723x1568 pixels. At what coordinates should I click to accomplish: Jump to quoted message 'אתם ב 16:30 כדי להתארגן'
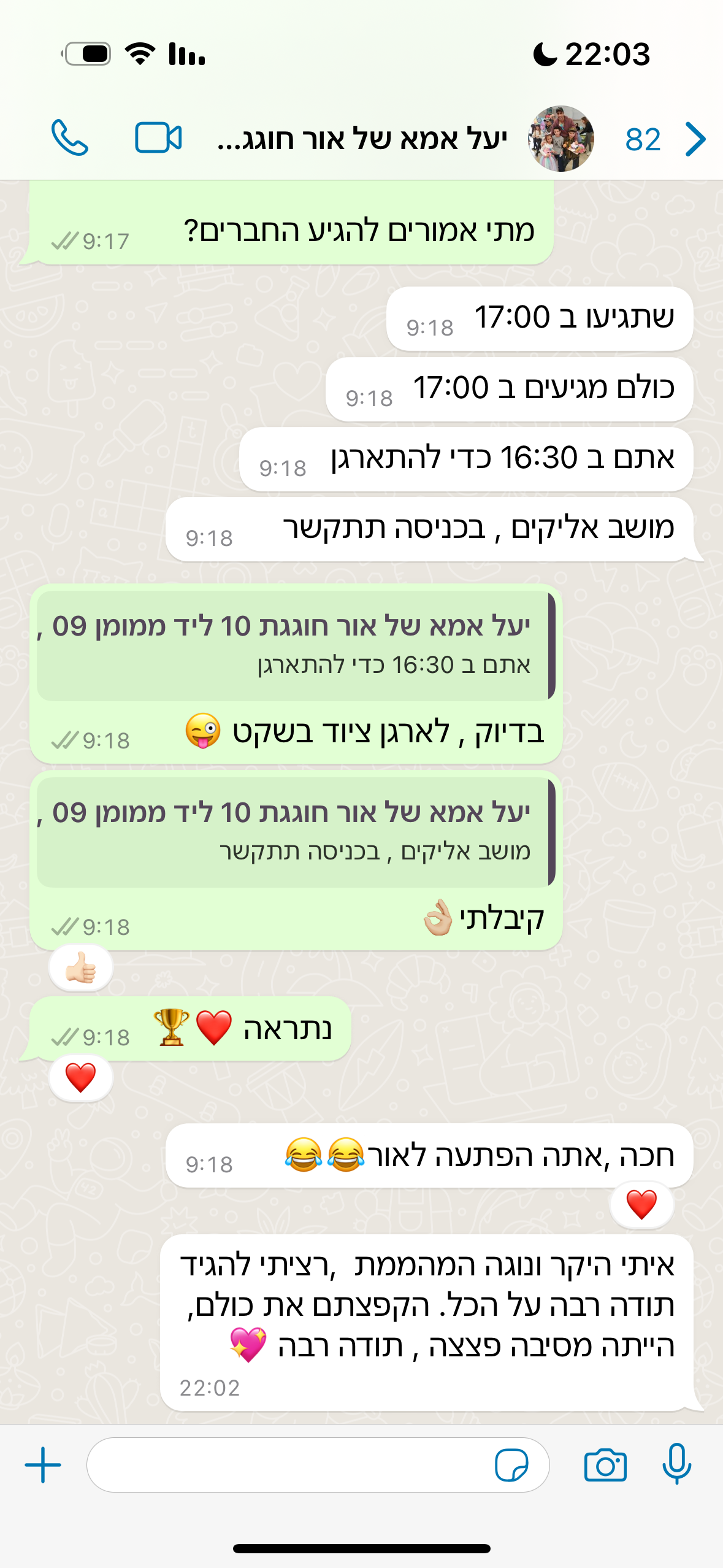click(x=294, y=645)
